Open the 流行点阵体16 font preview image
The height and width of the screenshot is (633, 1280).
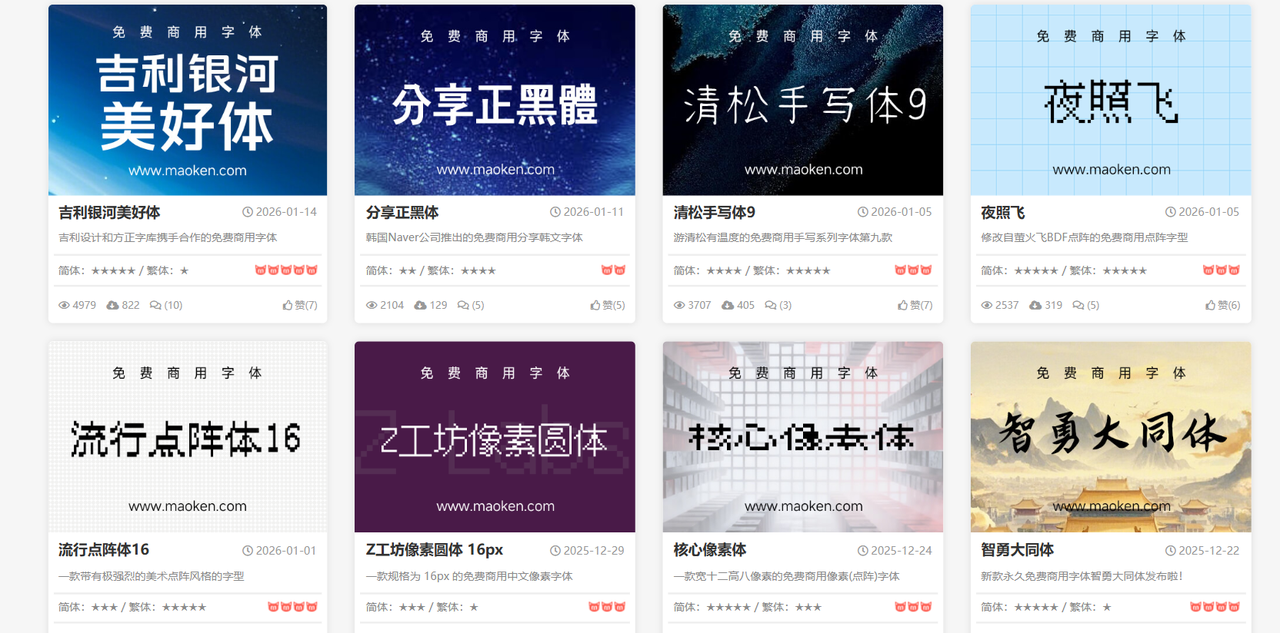point(187,436)
